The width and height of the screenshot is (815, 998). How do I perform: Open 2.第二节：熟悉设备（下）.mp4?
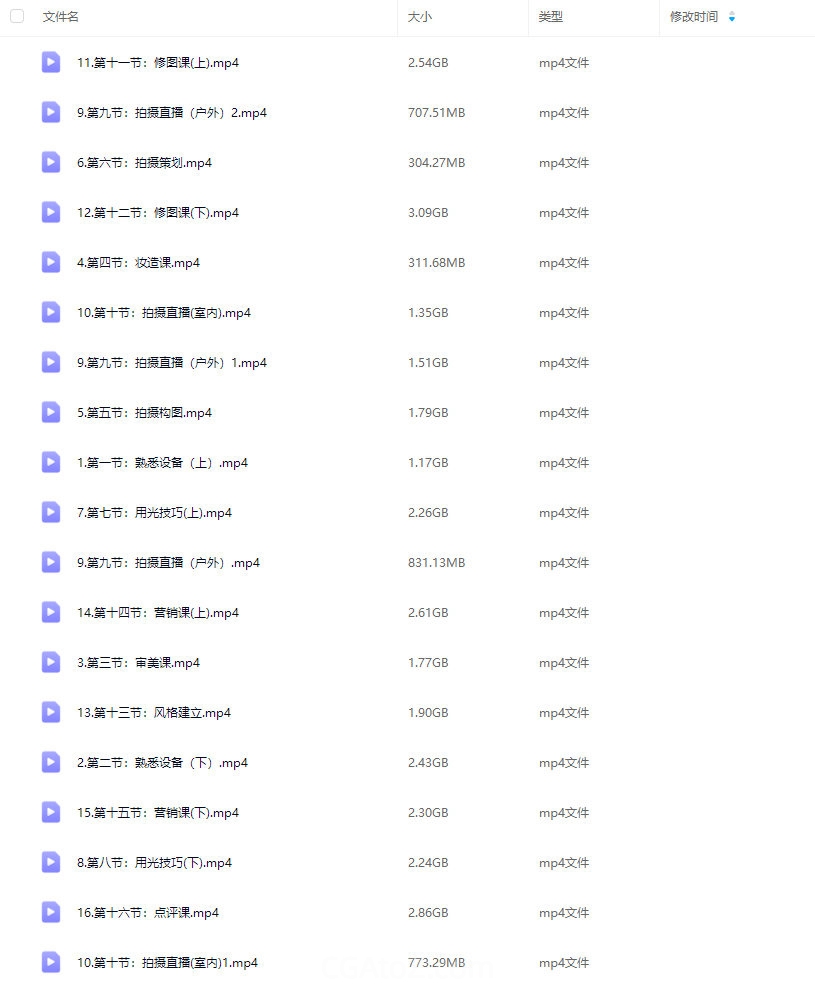tap(162, 763)
